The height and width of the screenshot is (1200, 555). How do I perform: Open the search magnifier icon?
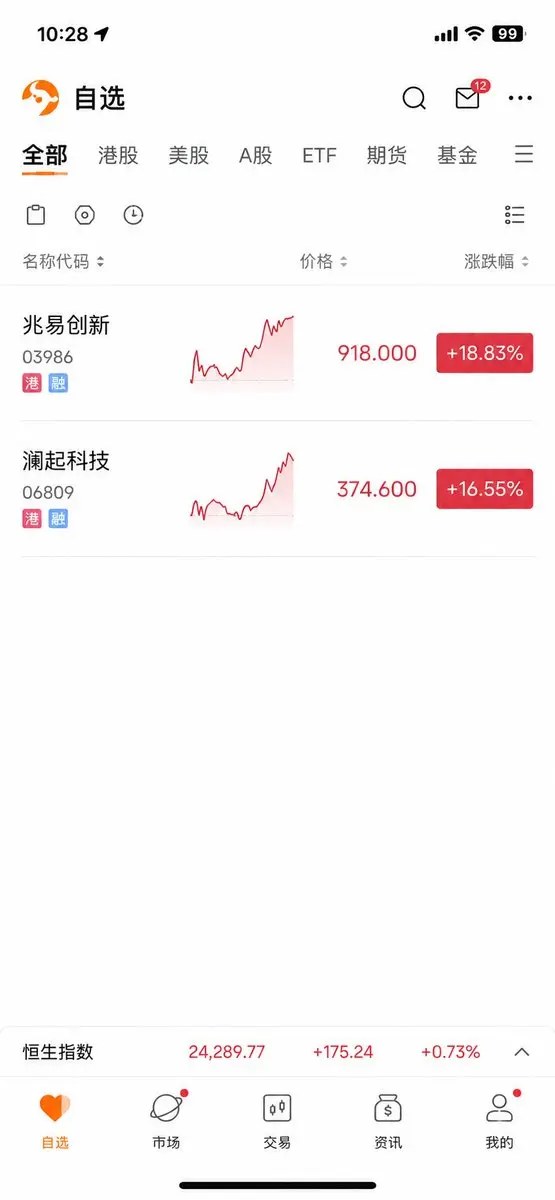pos(414,98)
